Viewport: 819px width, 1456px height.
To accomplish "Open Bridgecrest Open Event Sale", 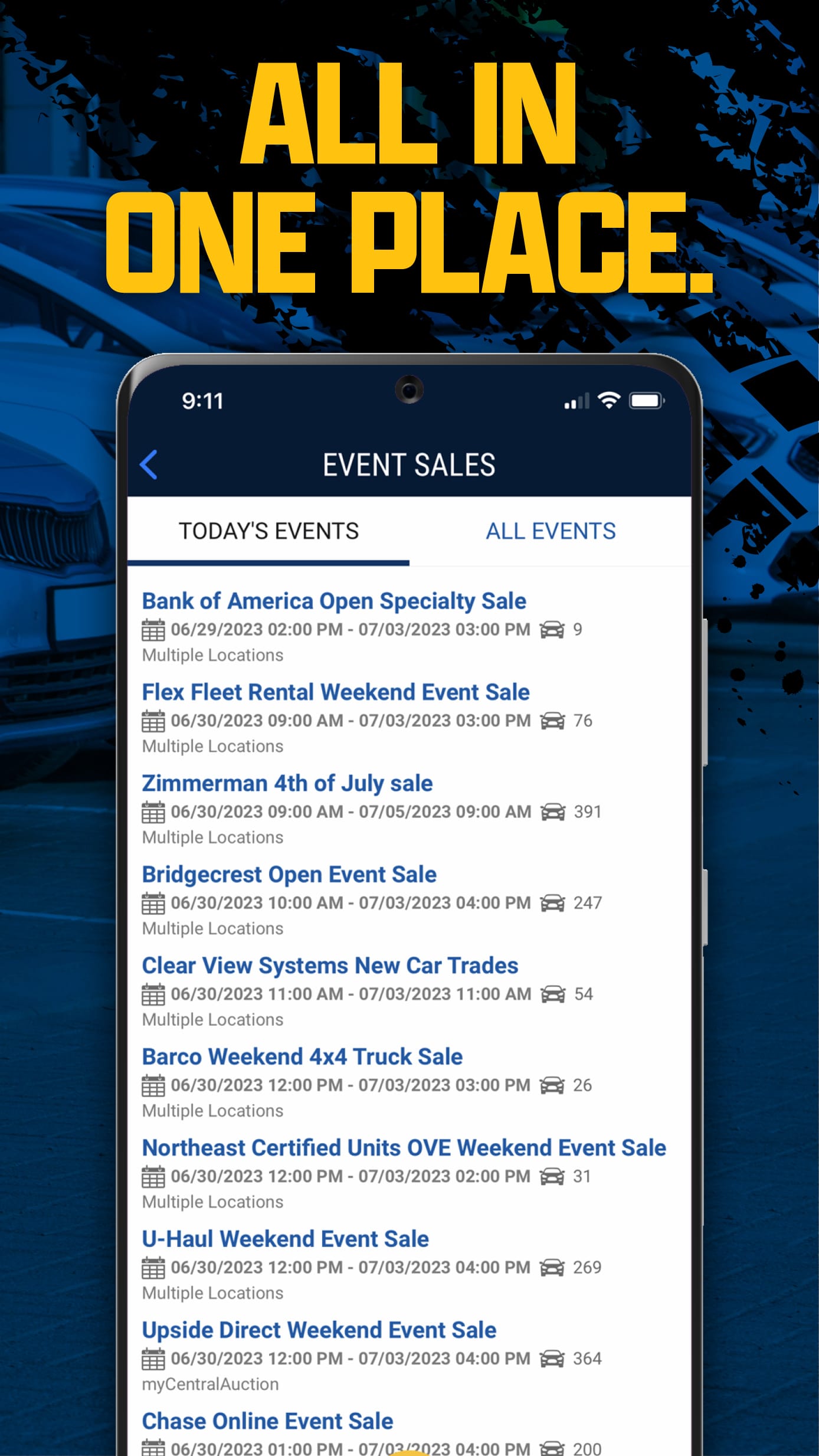I will 289,874.
